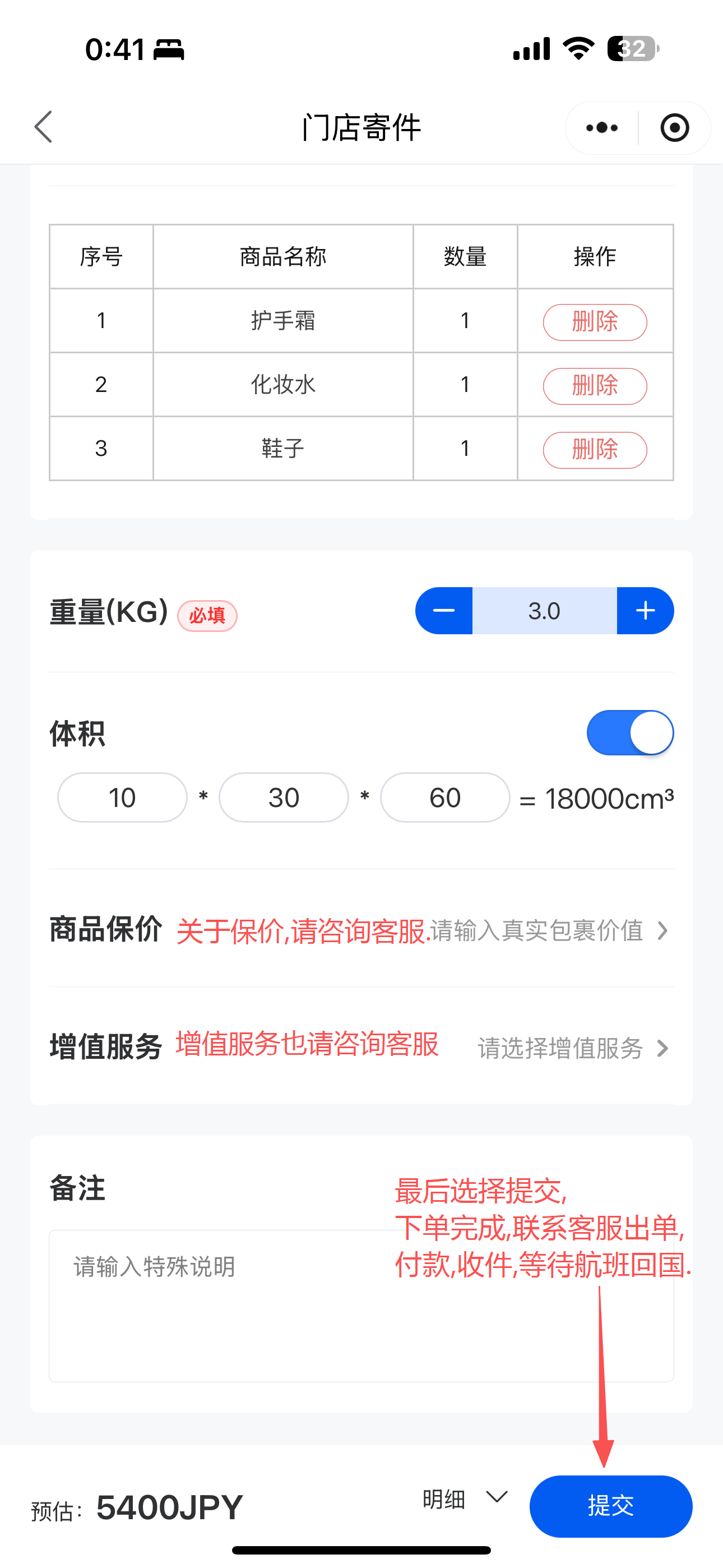Go back from 门店寄件 page
The height and width of the screenshot is (1568, 723).
pyautogui.click(x=44, y=127)
